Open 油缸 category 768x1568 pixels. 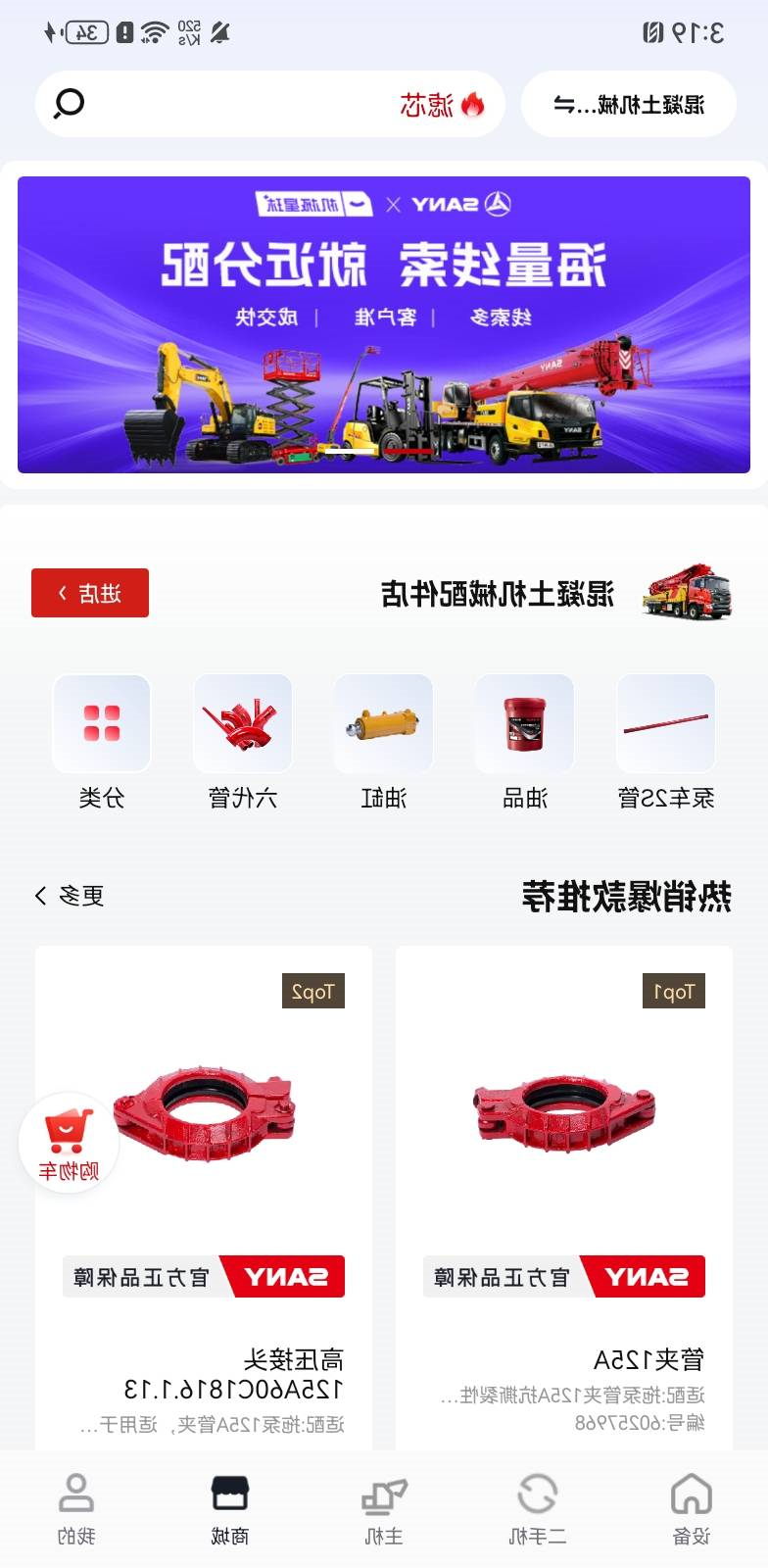click(x=384, y=743)
